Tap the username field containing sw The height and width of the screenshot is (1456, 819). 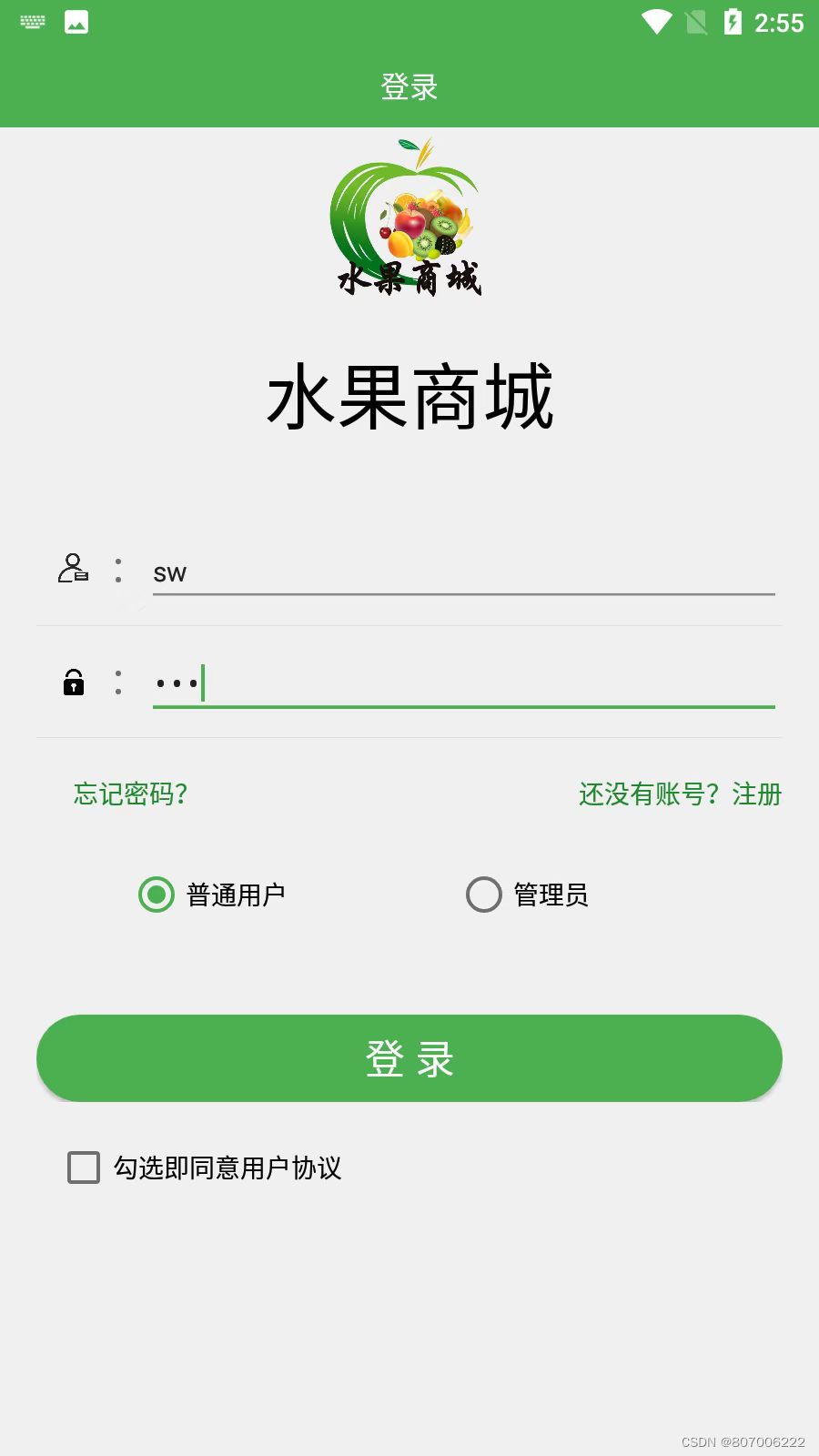(462, 574)
